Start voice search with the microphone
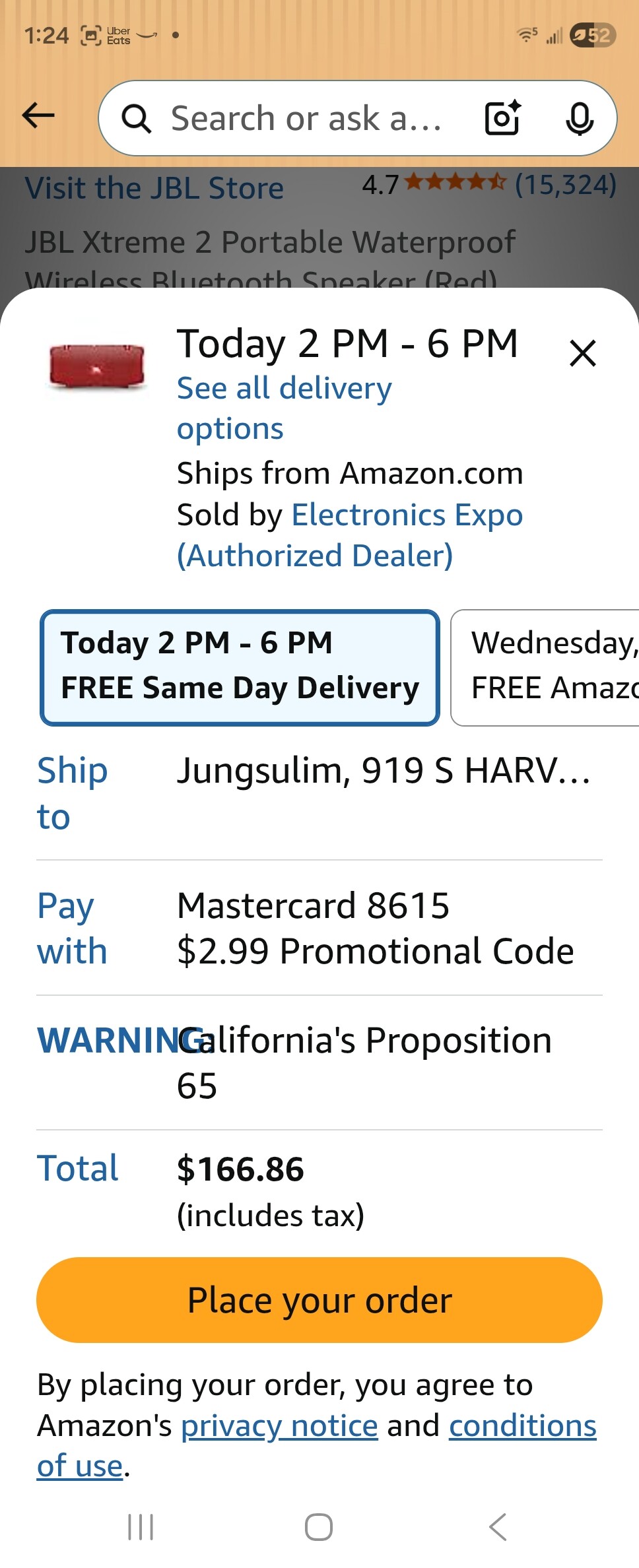This screenshot has height=1568, width=639. [x=580, y=119]
